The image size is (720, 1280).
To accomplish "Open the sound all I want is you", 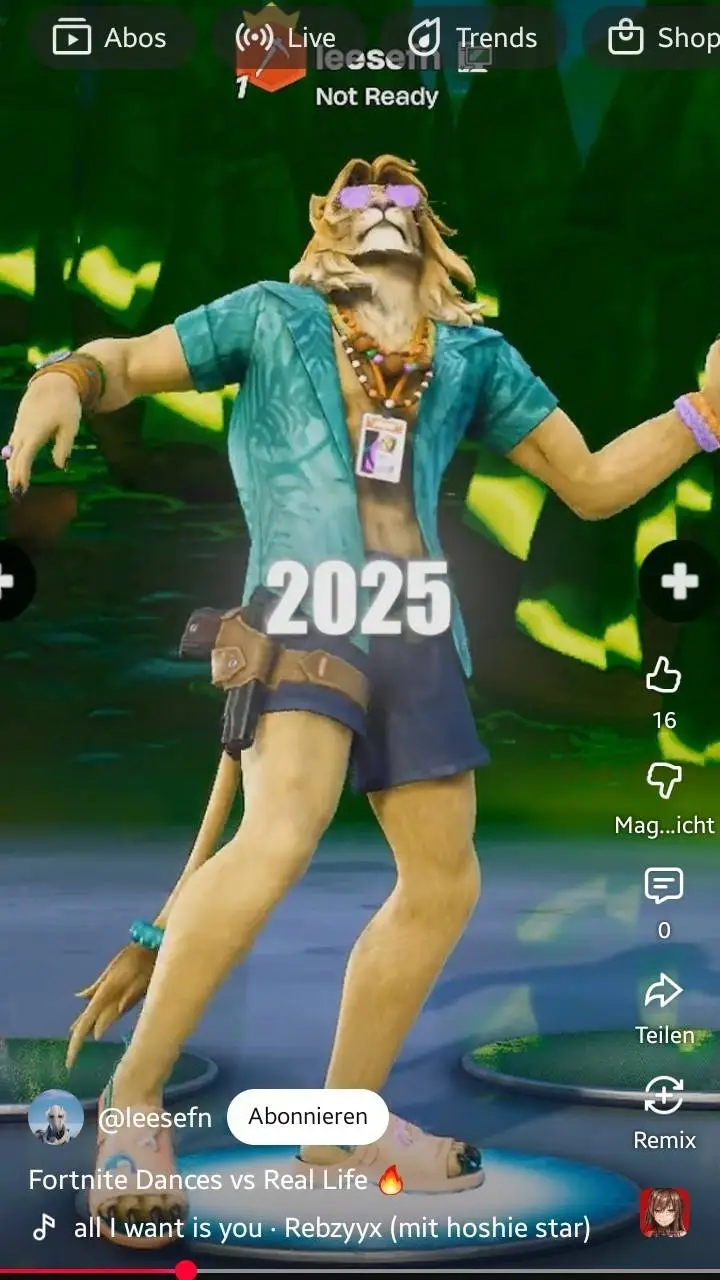I will click(x=330, y=1228).
